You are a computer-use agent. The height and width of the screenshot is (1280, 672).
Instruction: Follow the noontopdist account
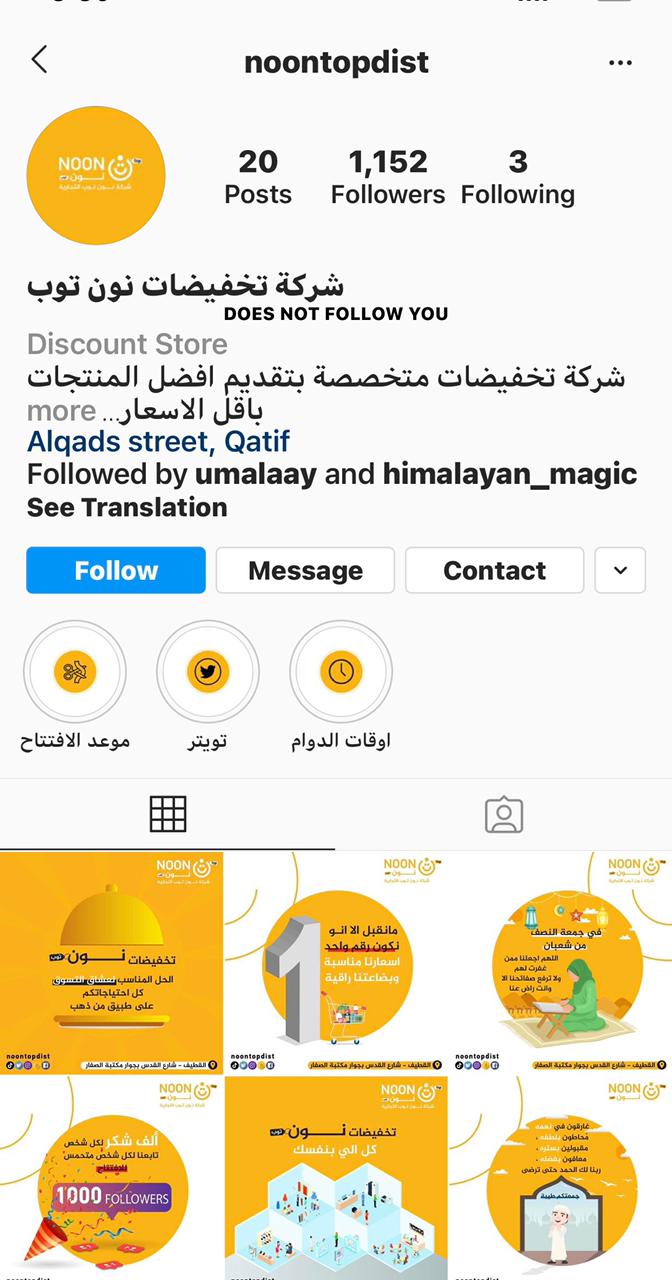(116, 570)
